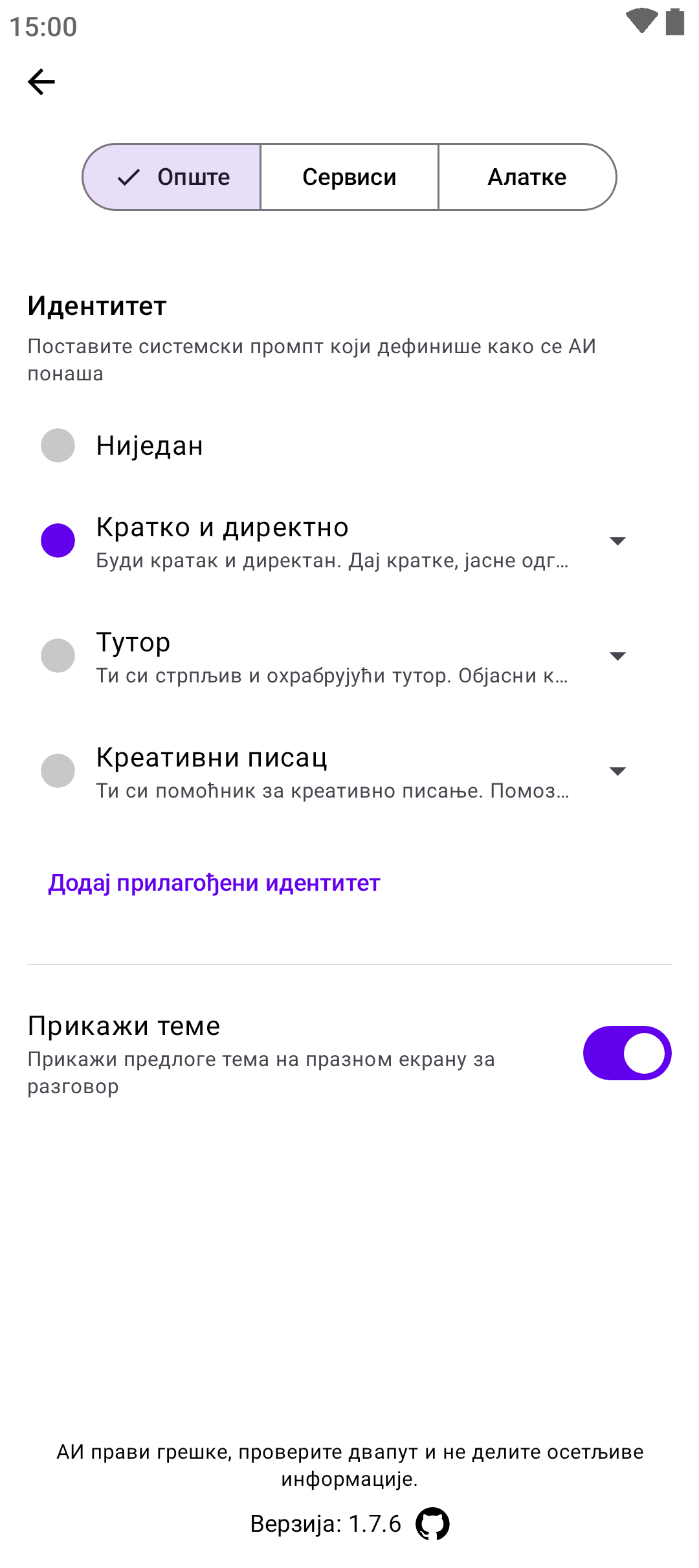The image size is (699, 1568).
Task: Choose the Кратко и директно radio button
Action: (x=58, y=541)
